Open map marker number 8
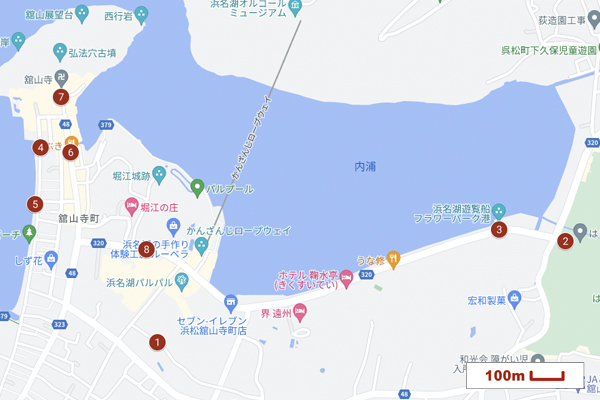The image size is (600, 400). [147, 249]
